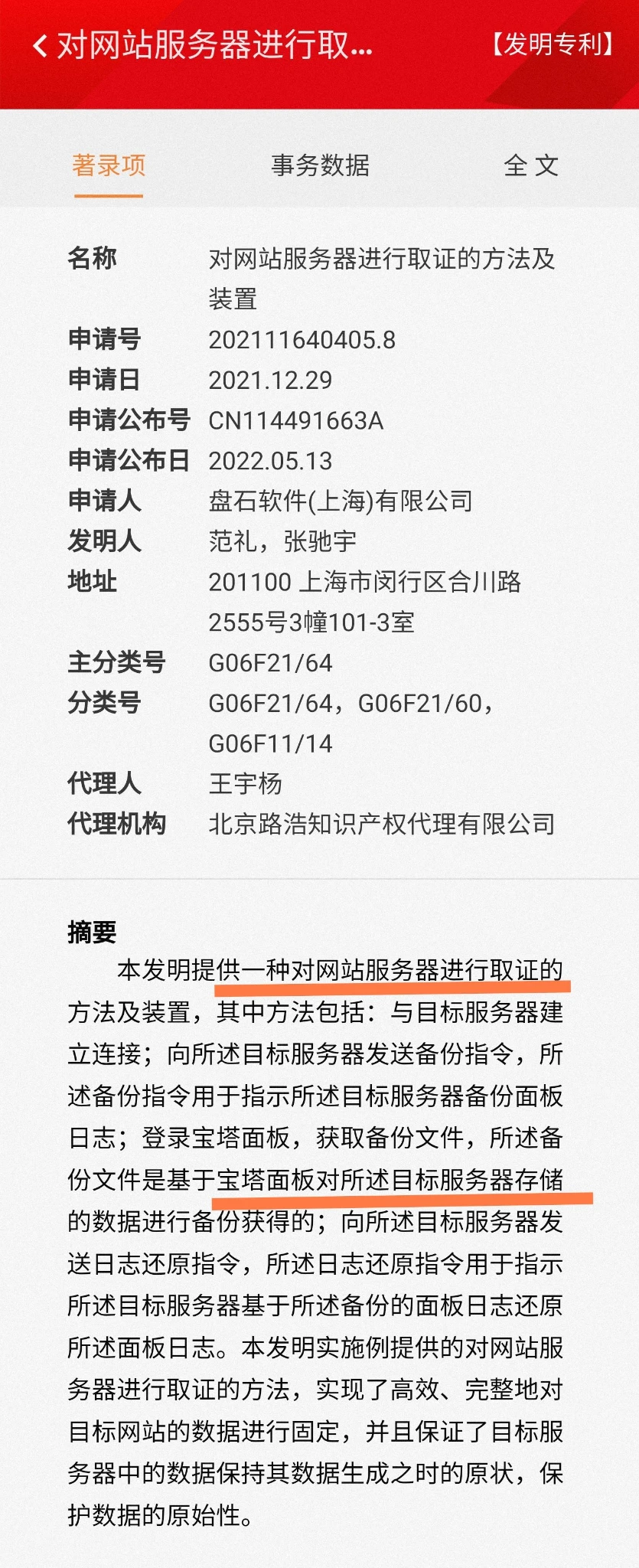Image resolution: width=639 pixels, height=1568 pixels.
Task: Select the 著录项 tab
Action: (x=109, y=165)
